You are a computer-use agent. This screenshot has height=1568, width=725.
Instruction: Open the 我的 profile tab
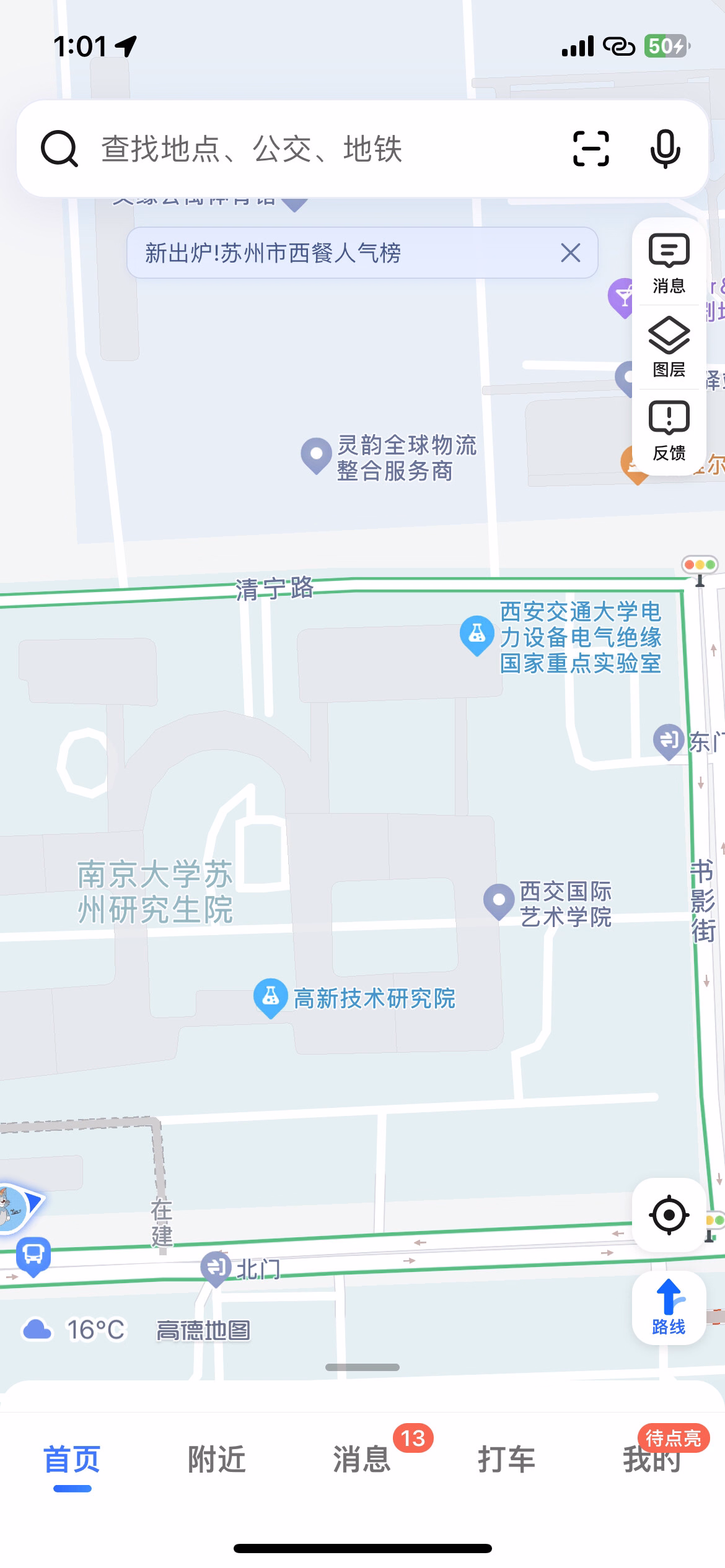pyautogui.click(x=652, y=1459)
